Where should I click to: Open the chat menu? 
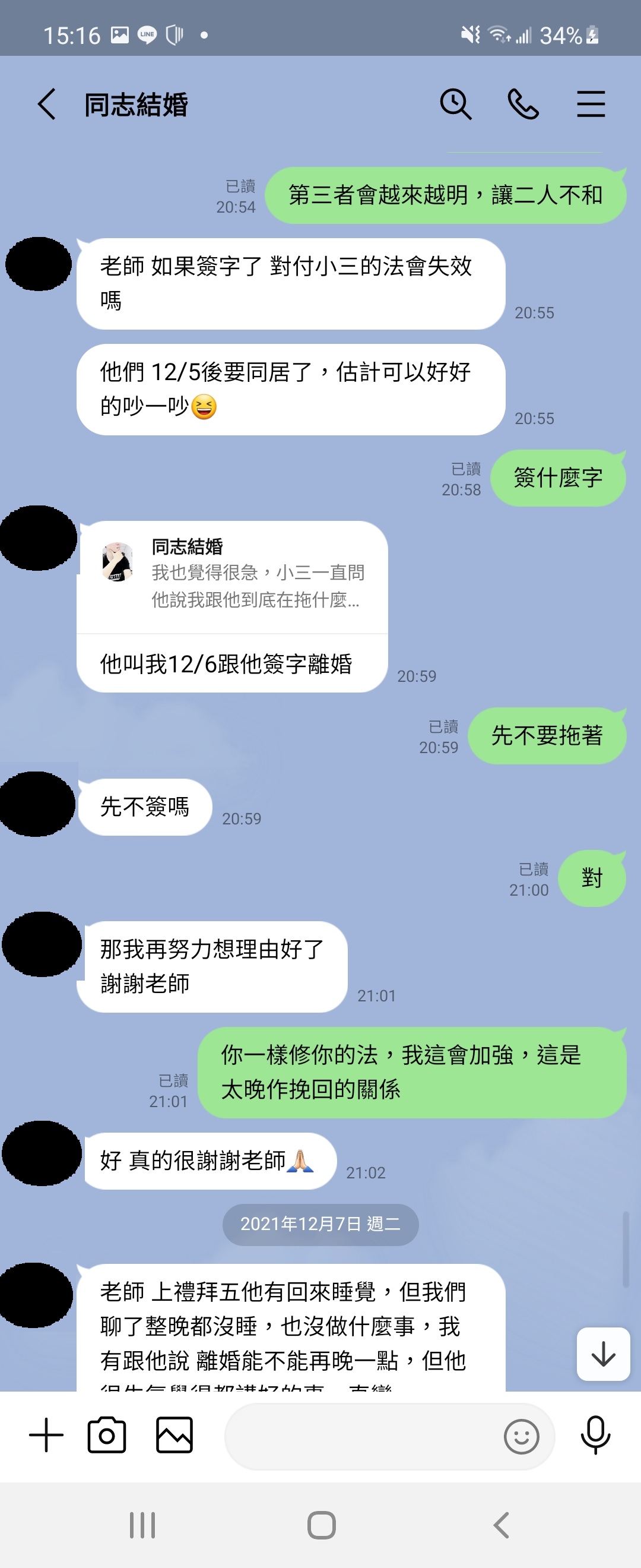click(591, 104)
